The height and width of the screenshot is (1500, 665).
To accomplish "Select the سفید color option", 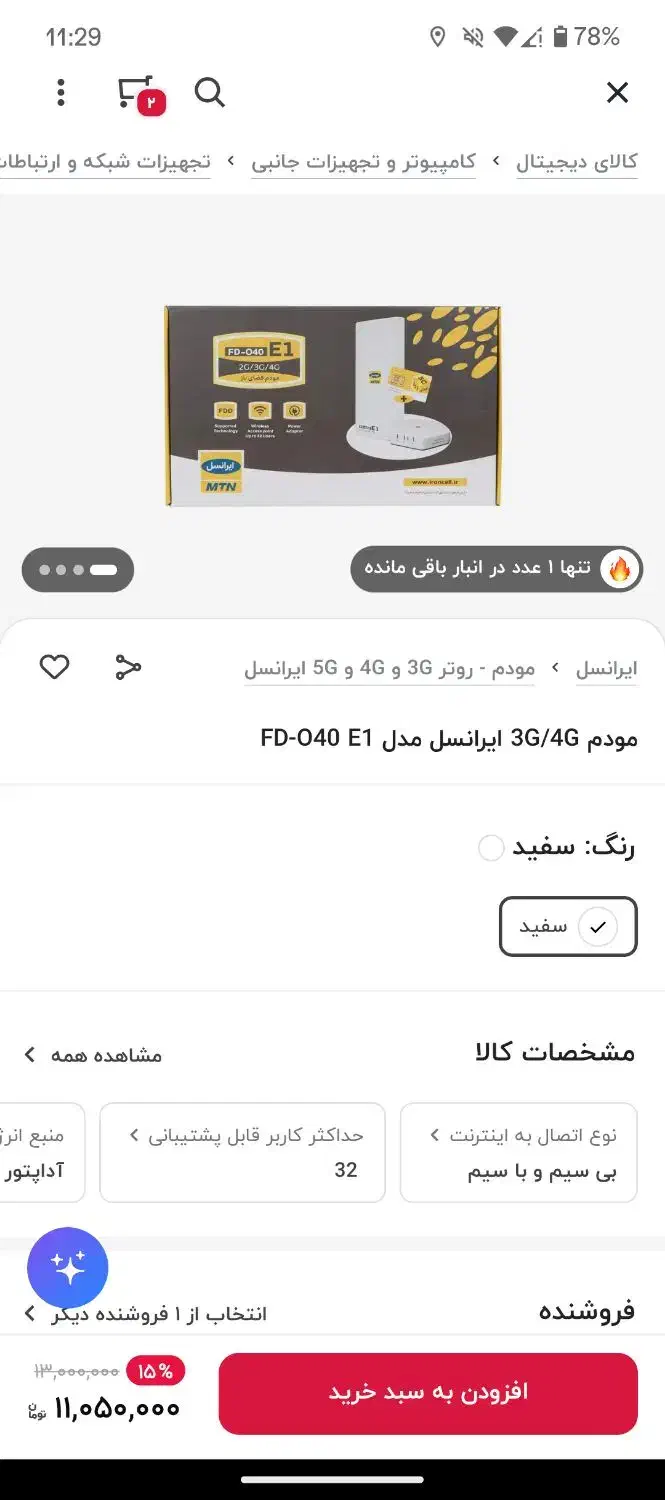I will [567, 927].
